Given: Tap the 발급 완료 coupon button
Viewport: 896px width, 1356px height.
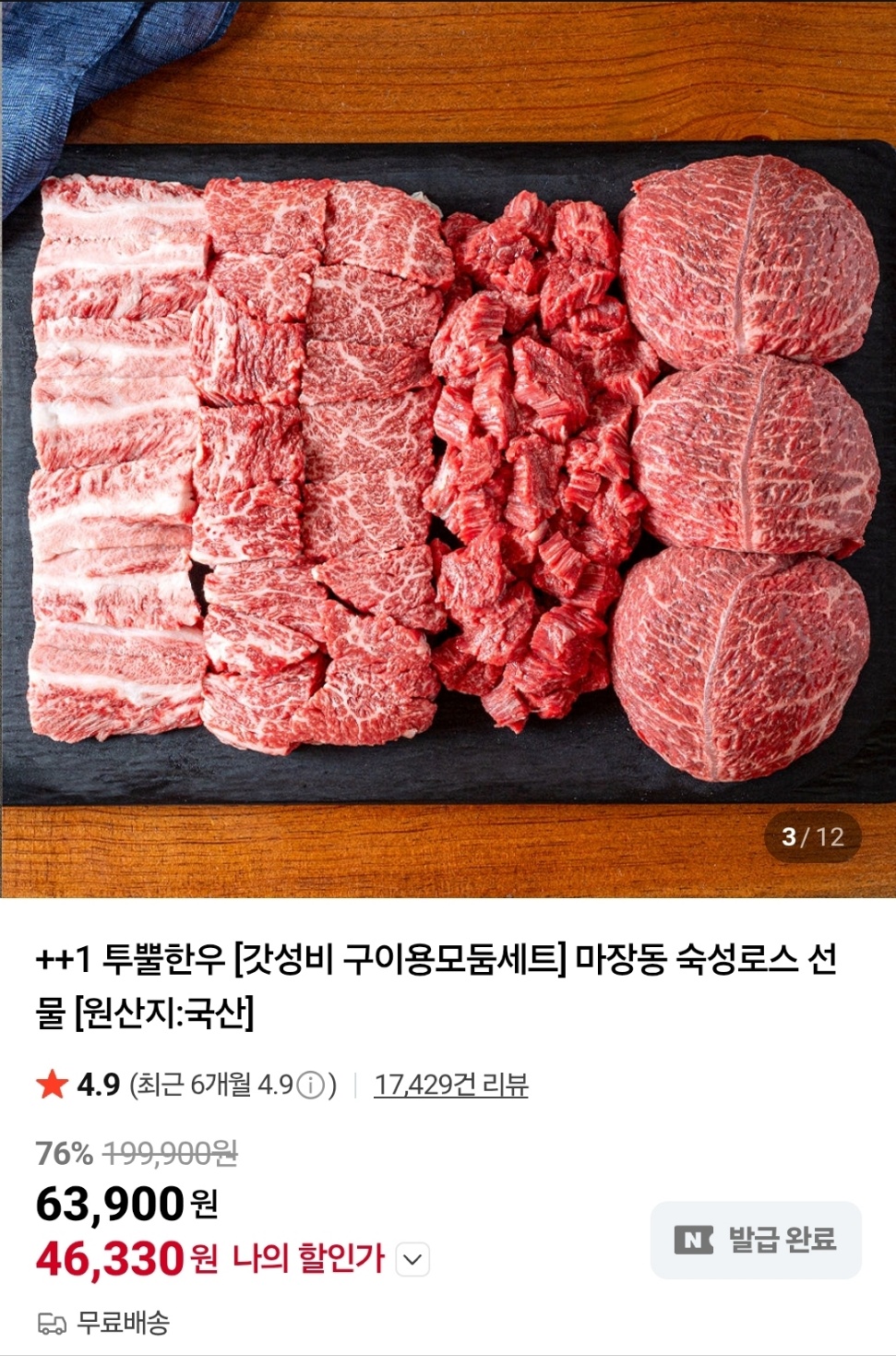Looking at the screenshot, I should point(756,1240).
